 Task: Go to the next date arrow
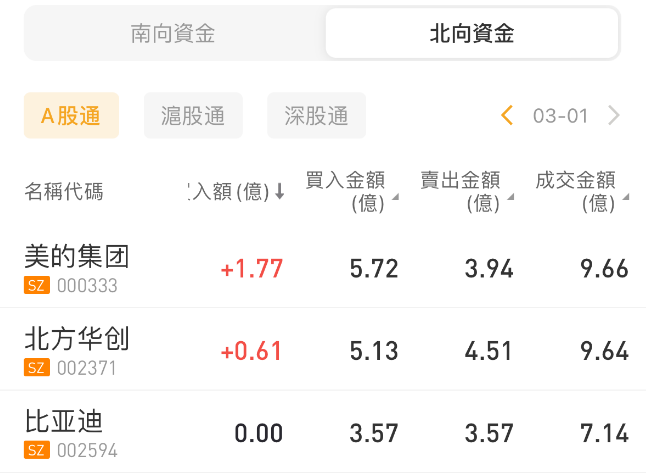point(614,116)
